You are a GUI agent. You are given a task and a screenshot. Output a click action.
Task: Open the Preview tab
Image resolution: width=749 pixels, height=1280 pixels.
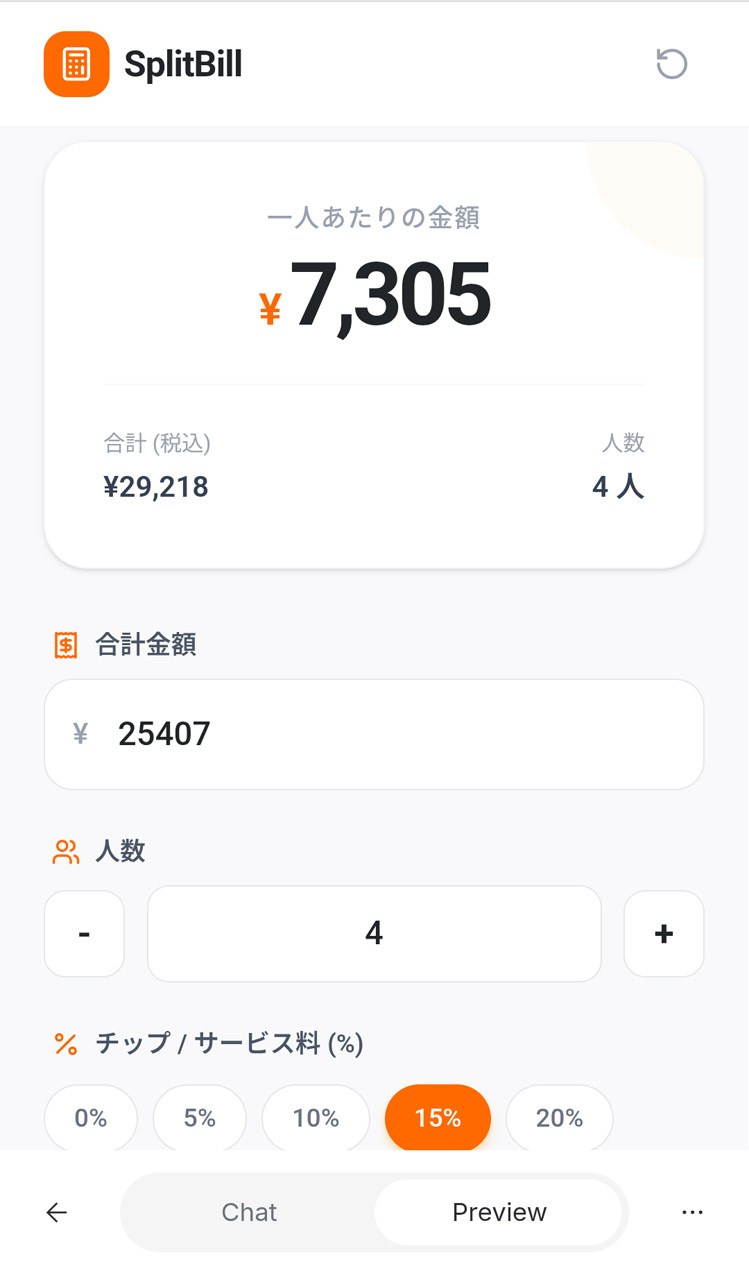click(499, 1212)
